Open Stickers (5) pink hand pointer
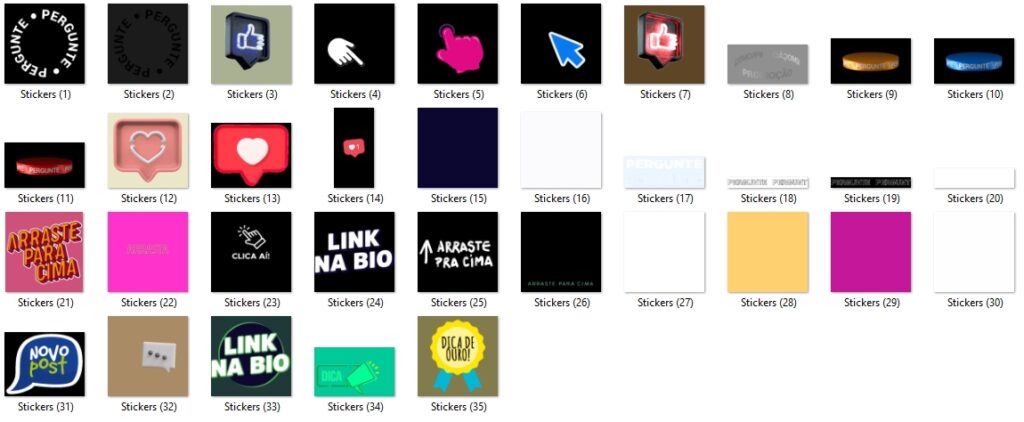This screenshot has height=422, width=1024. pyautogui.click(x=457, y=44)
